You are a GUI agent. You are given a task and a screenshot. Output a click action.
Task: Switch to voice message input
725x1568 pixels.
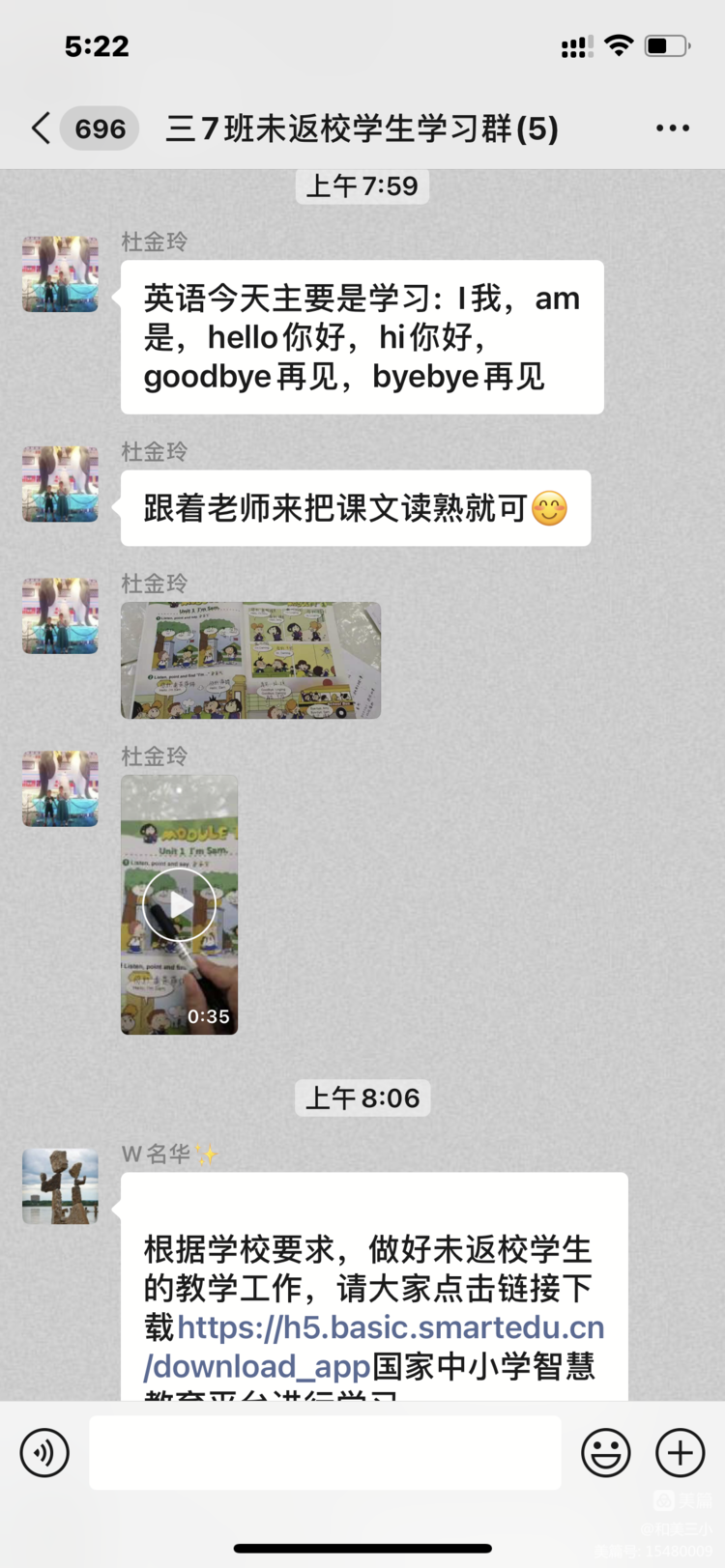(44, 1452)
